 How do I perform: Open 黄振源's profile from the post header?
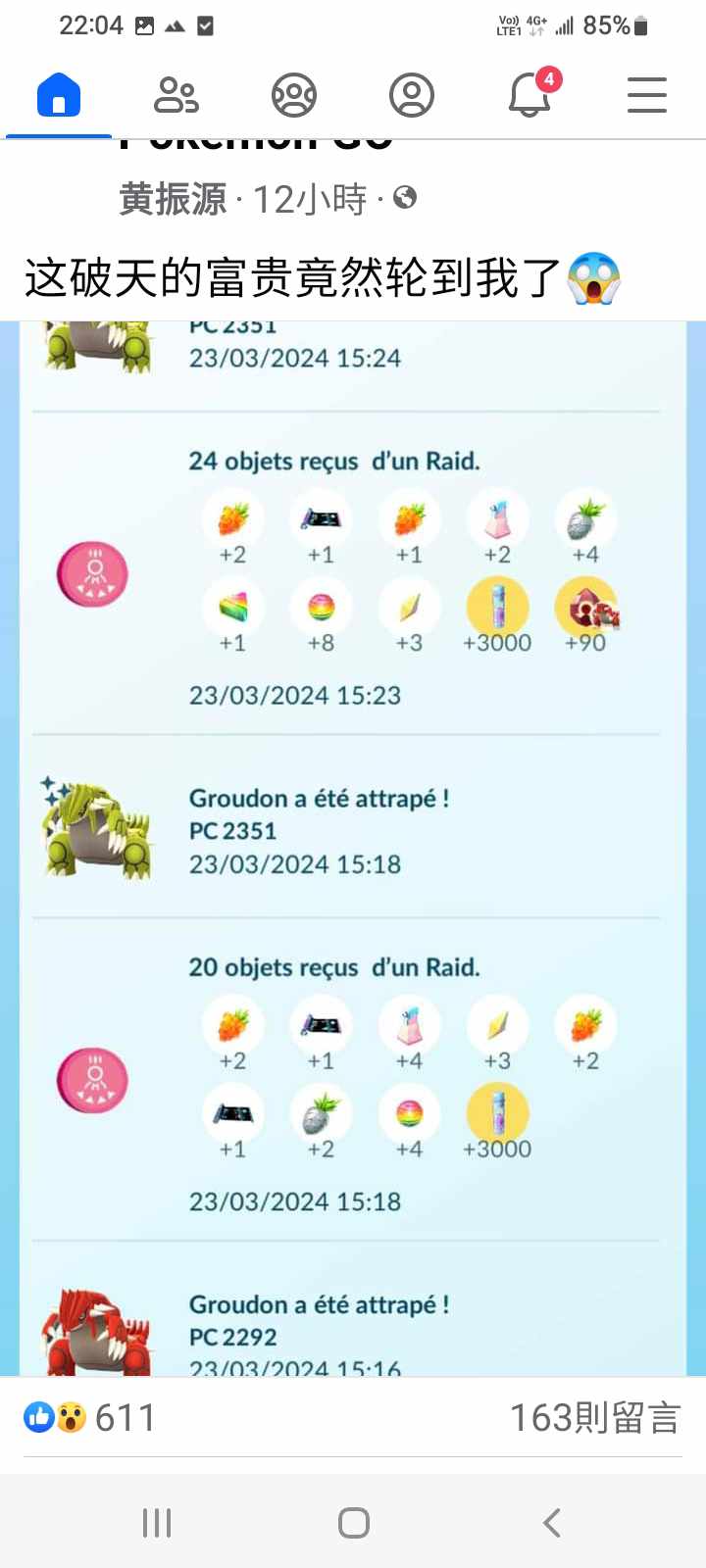(x=173, y=200)
